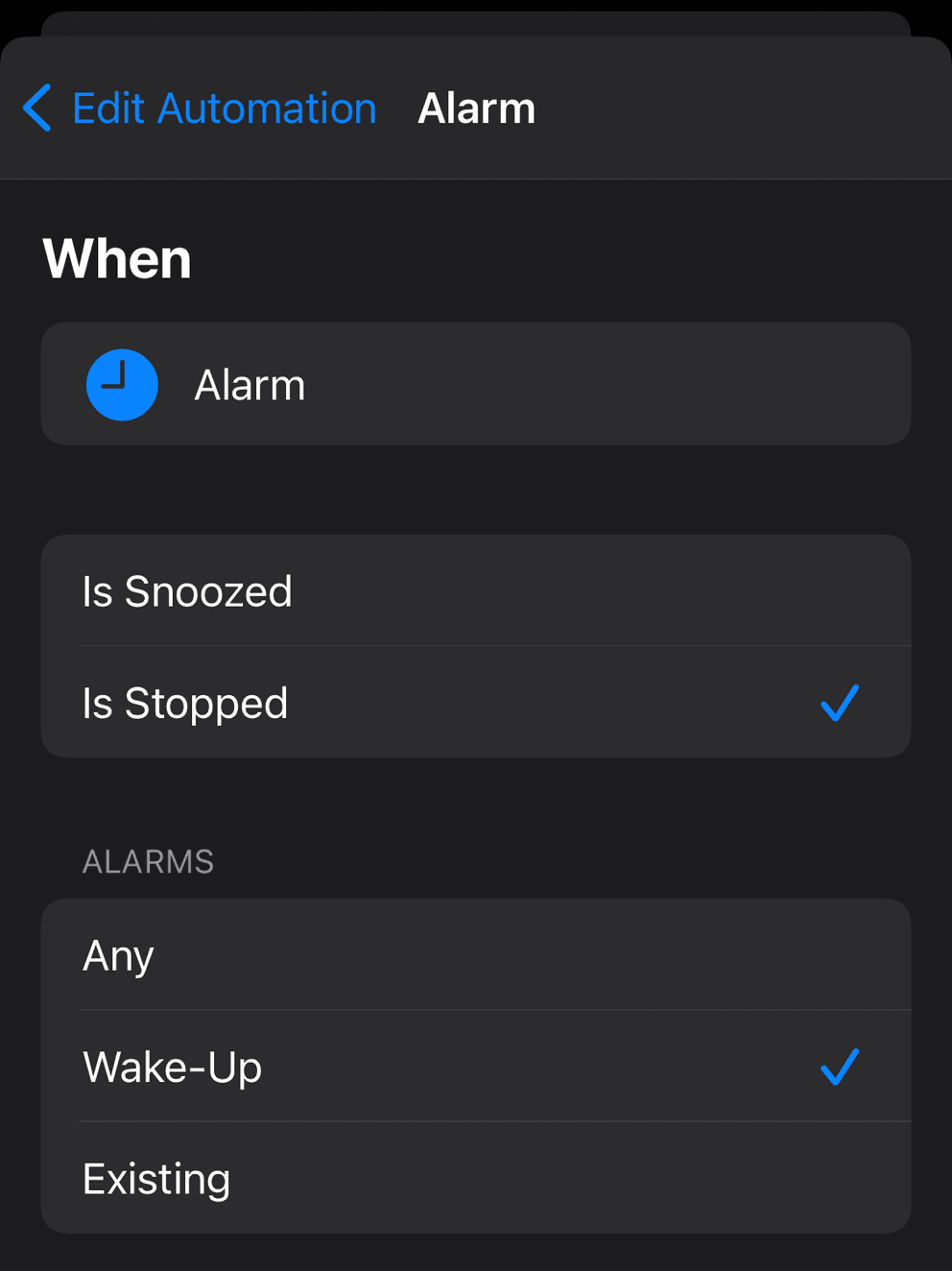Choose Any under the ALARMS section
Viewport: 952px width, 1271px height.
tap(476, 955)
